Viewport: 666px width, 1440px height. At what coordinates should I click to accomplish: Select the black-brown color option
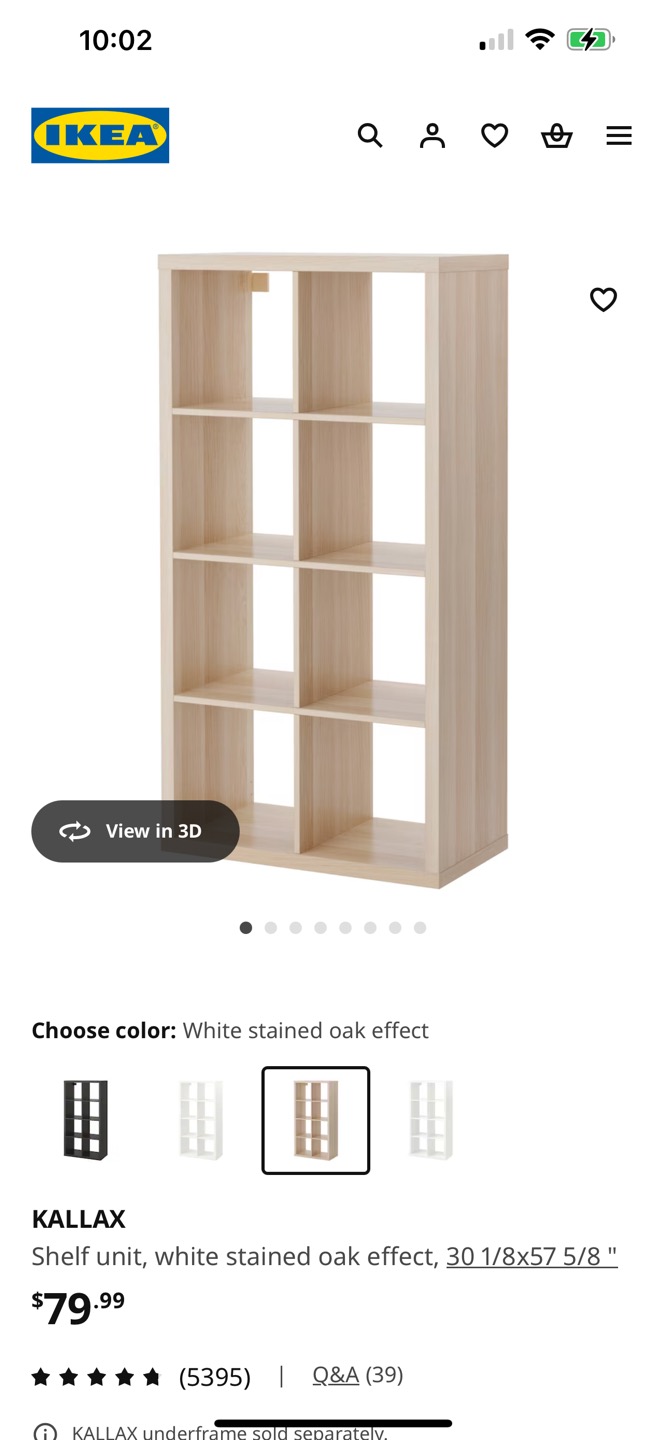click(86, 1120)
